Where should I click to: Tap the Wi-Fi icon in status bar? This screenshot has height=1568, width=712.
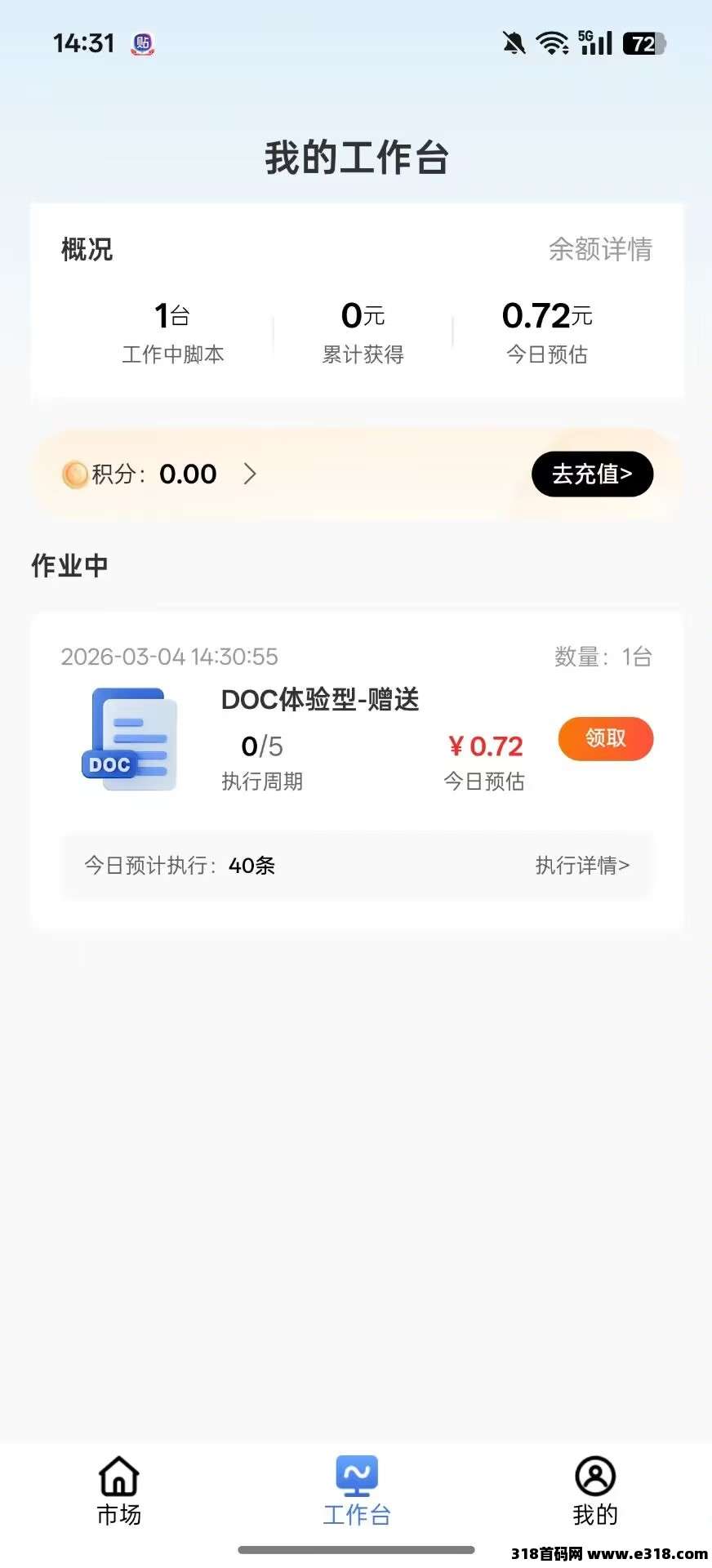click(x=552, y=44)
